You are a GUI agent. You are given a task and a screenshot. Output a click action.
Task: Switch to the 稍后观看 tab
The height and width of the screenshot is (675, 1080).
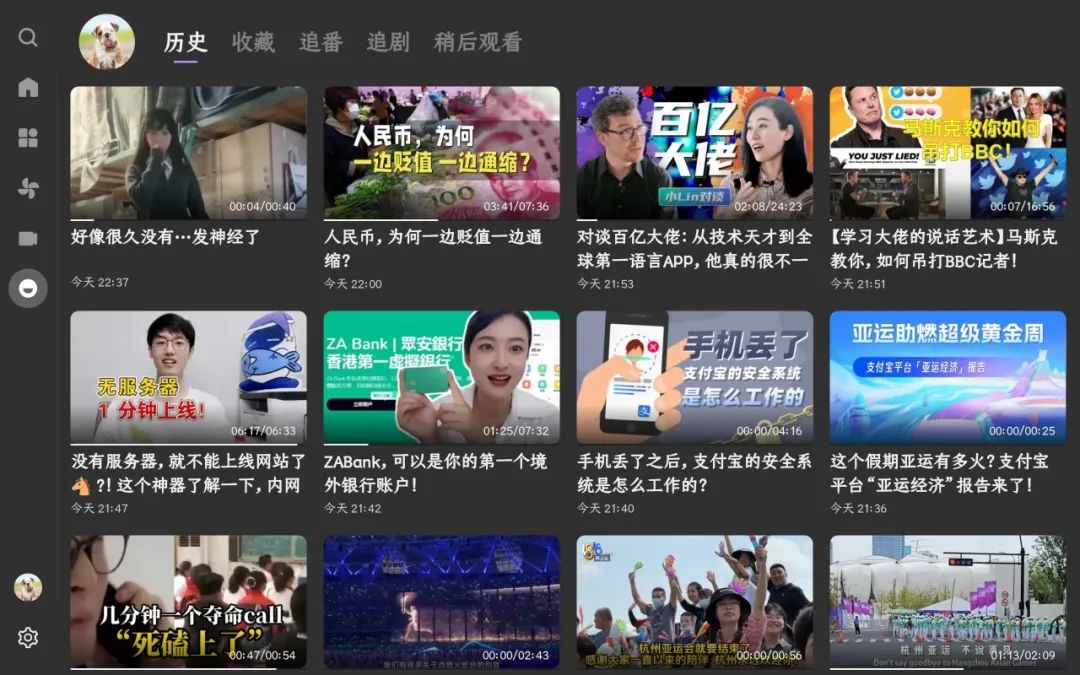[x=478, y=42]
